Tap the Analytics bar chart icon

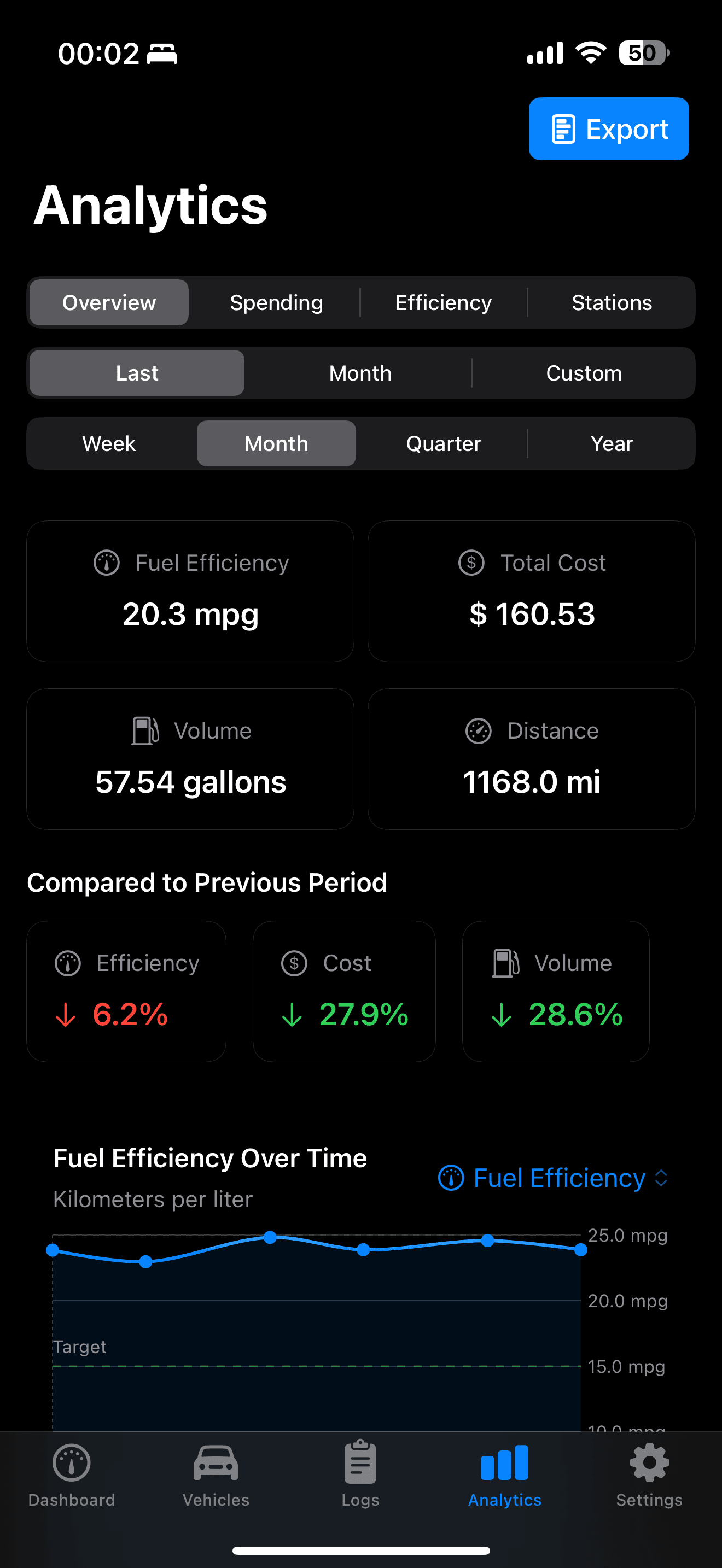tap(504, 1462)
